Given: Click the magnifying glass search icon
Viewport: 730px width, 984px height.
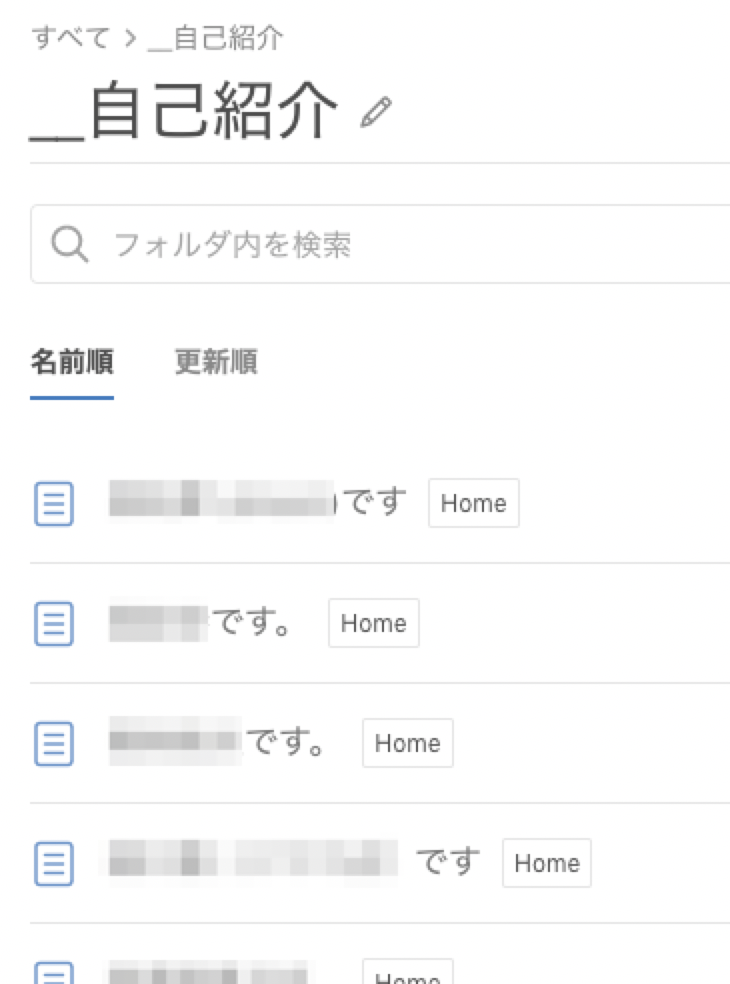Looking at the screenshot, I should (68, 243).
